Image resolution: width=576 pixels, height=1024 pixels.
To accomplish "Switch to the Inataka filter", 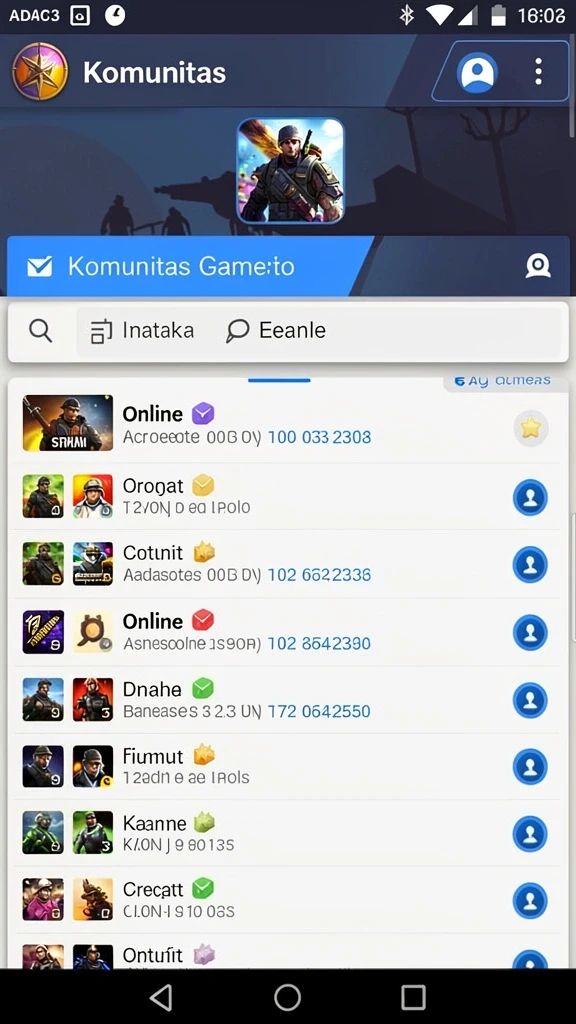I will click(x=142, y=330).
